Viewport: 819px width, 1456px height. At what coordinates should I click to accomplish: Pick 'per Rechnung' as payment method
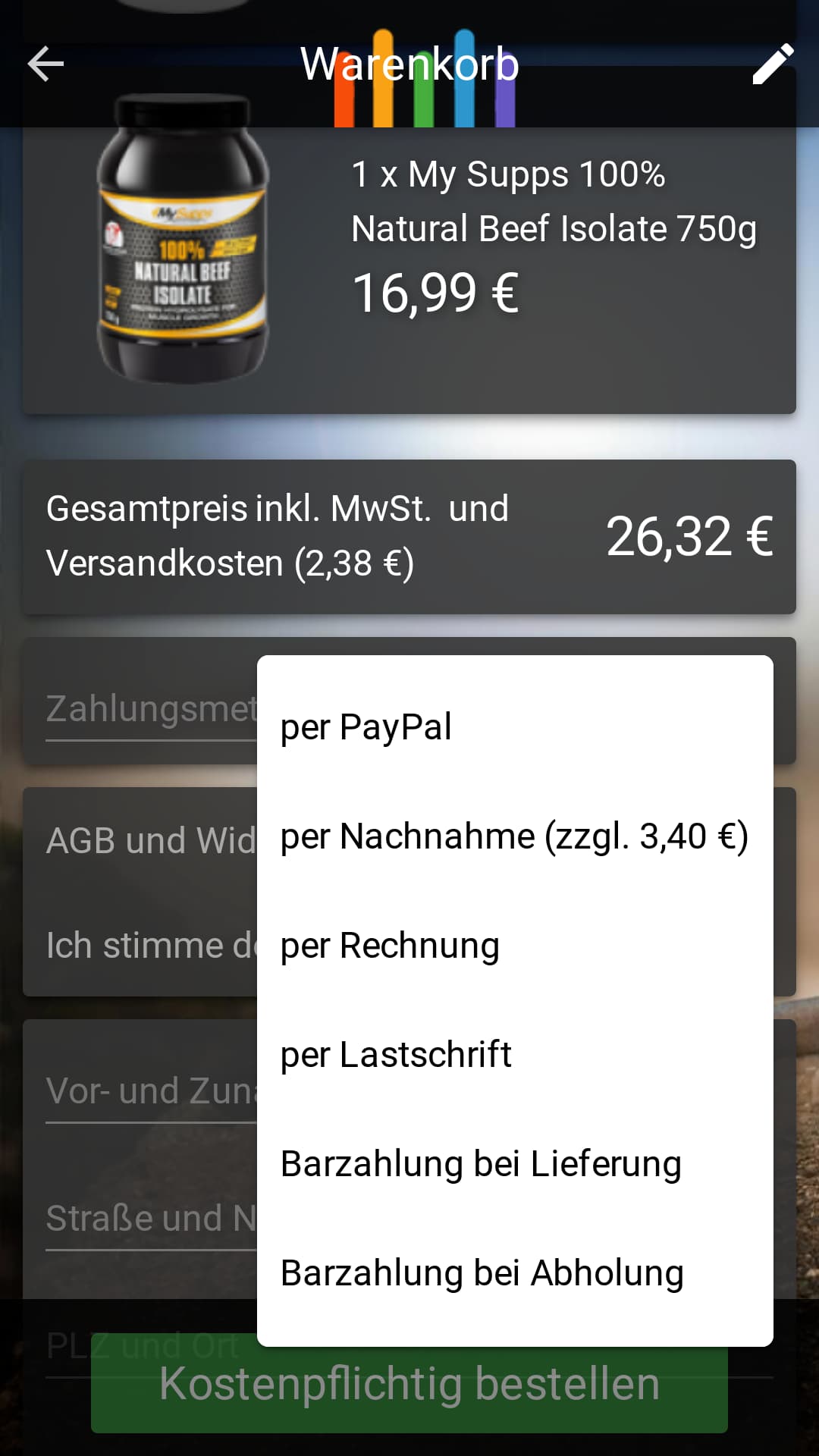coord(515,945)
